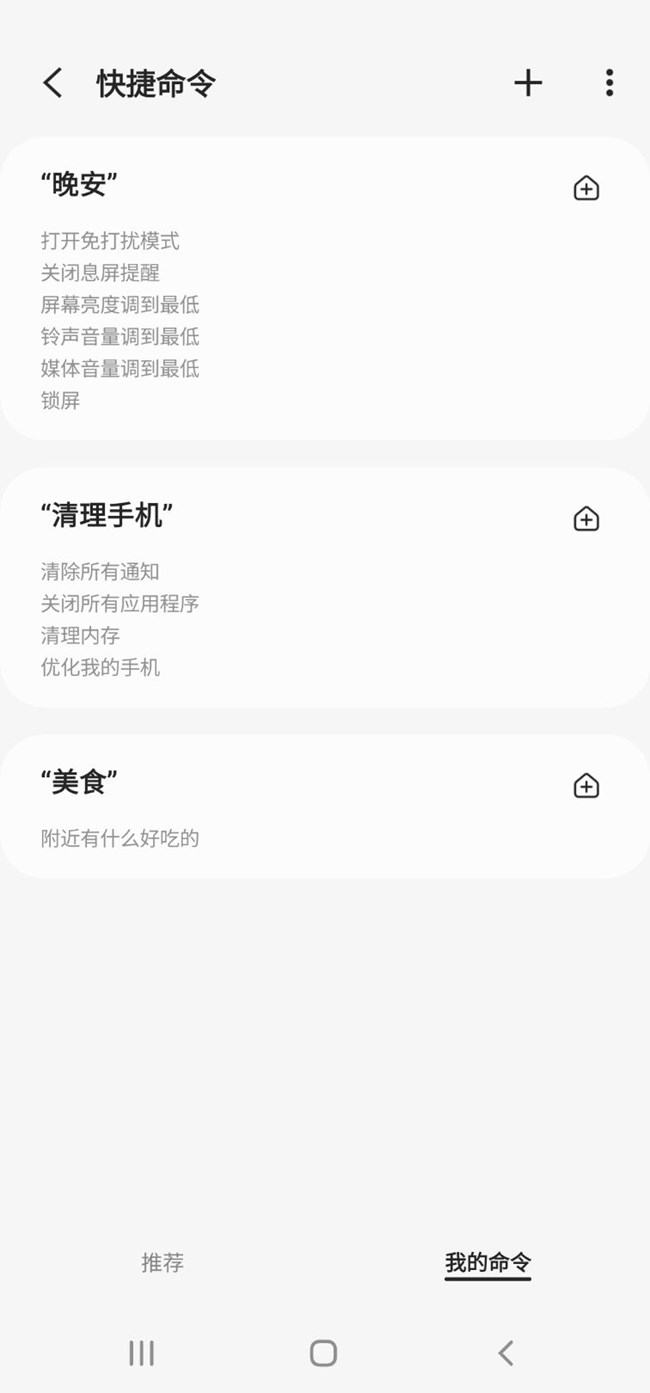Go back from 快捷命令 page
The height and width of the screenshot is (1393, 650).
53,83
